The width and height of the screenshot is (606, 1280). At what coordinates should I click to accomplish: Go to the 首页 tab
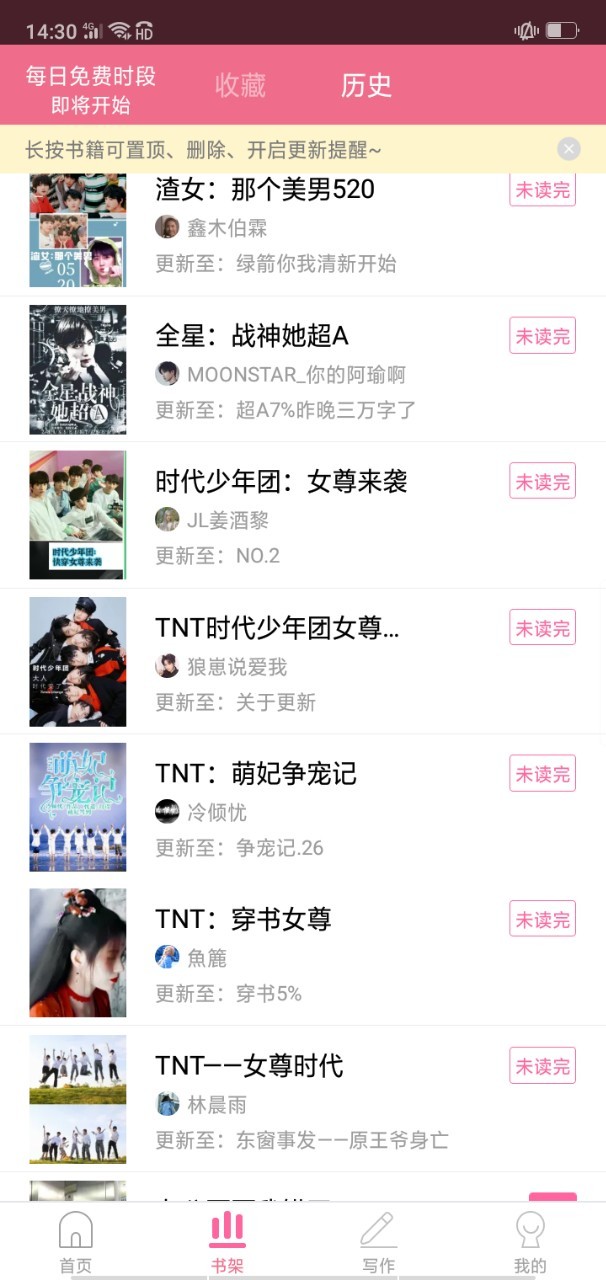coord(76,1242)
